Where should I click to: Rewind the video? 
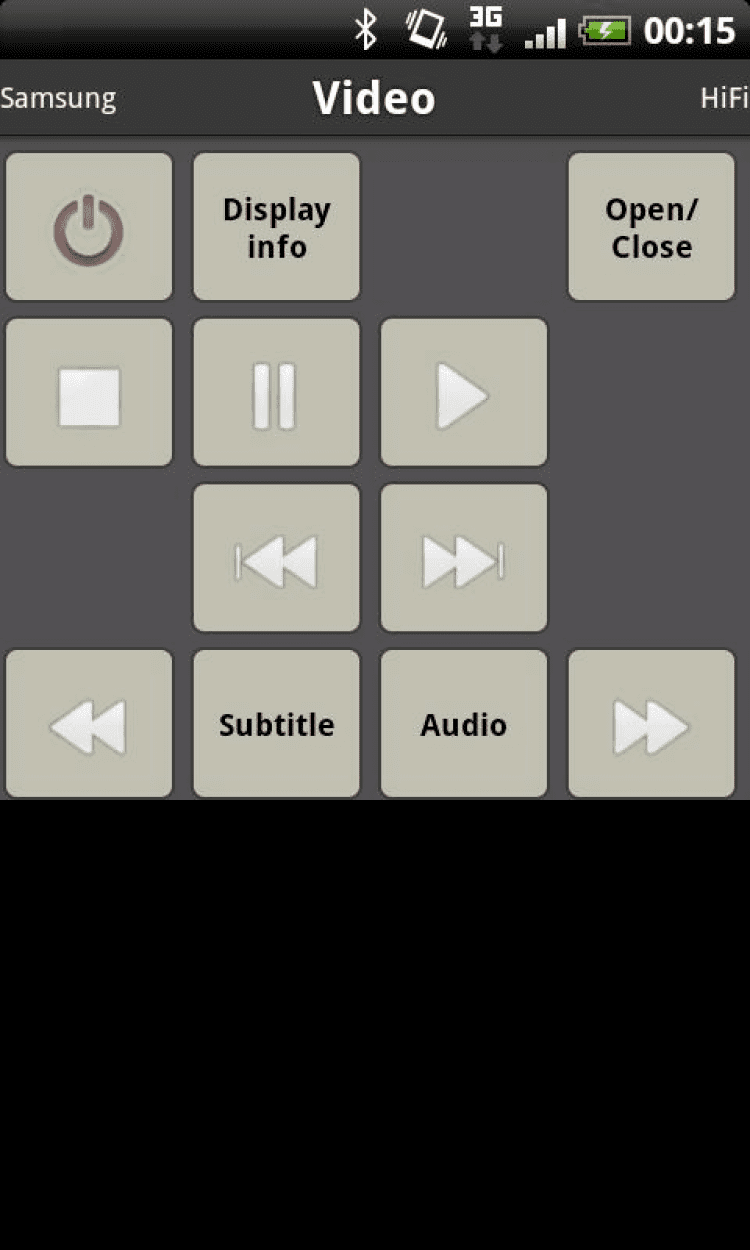point(89,724)
